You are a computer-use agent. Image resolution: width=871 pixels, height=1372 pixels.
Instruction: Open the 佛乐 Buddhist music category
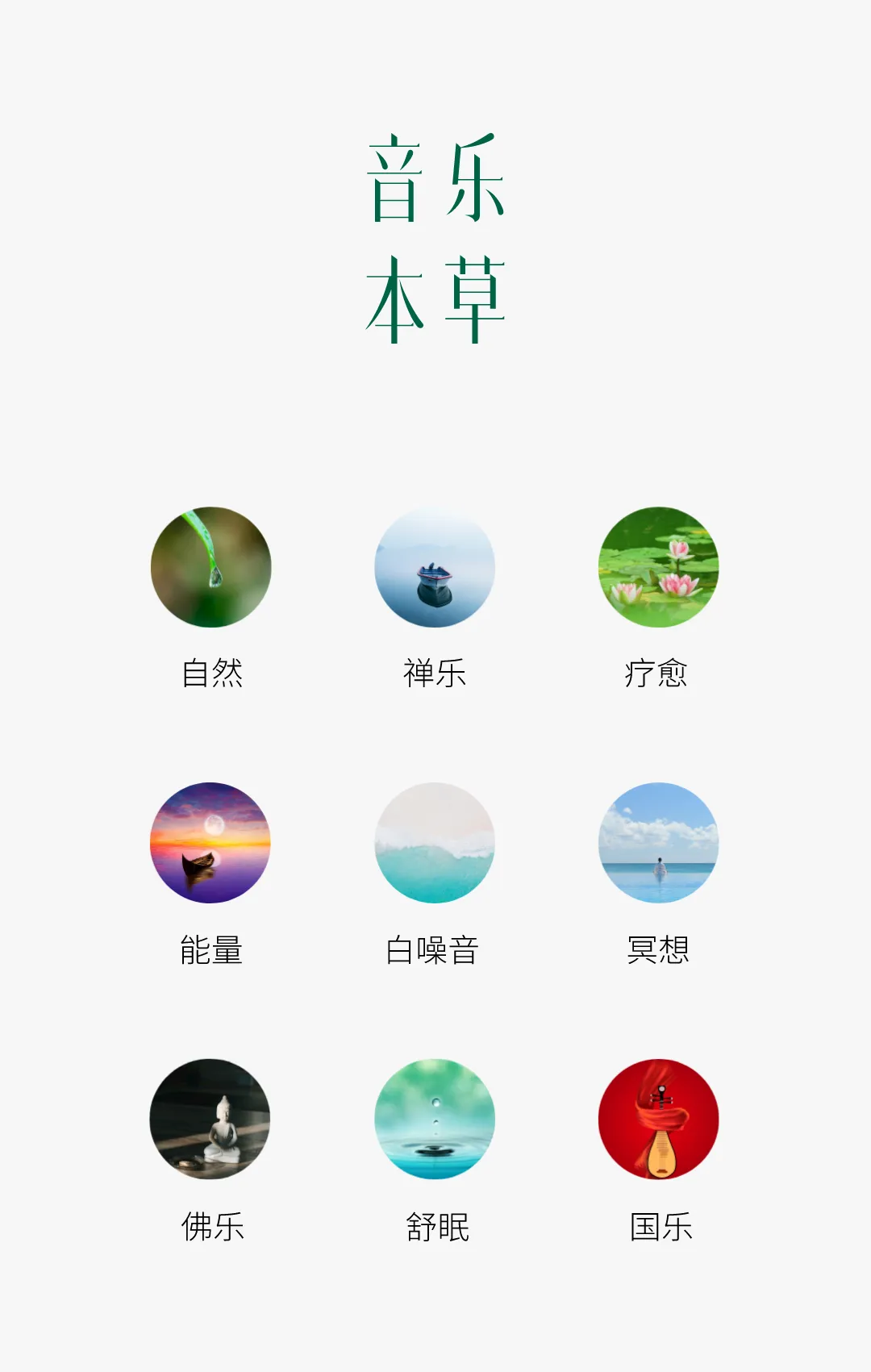pyautogui.click(x=210, y=1119)
